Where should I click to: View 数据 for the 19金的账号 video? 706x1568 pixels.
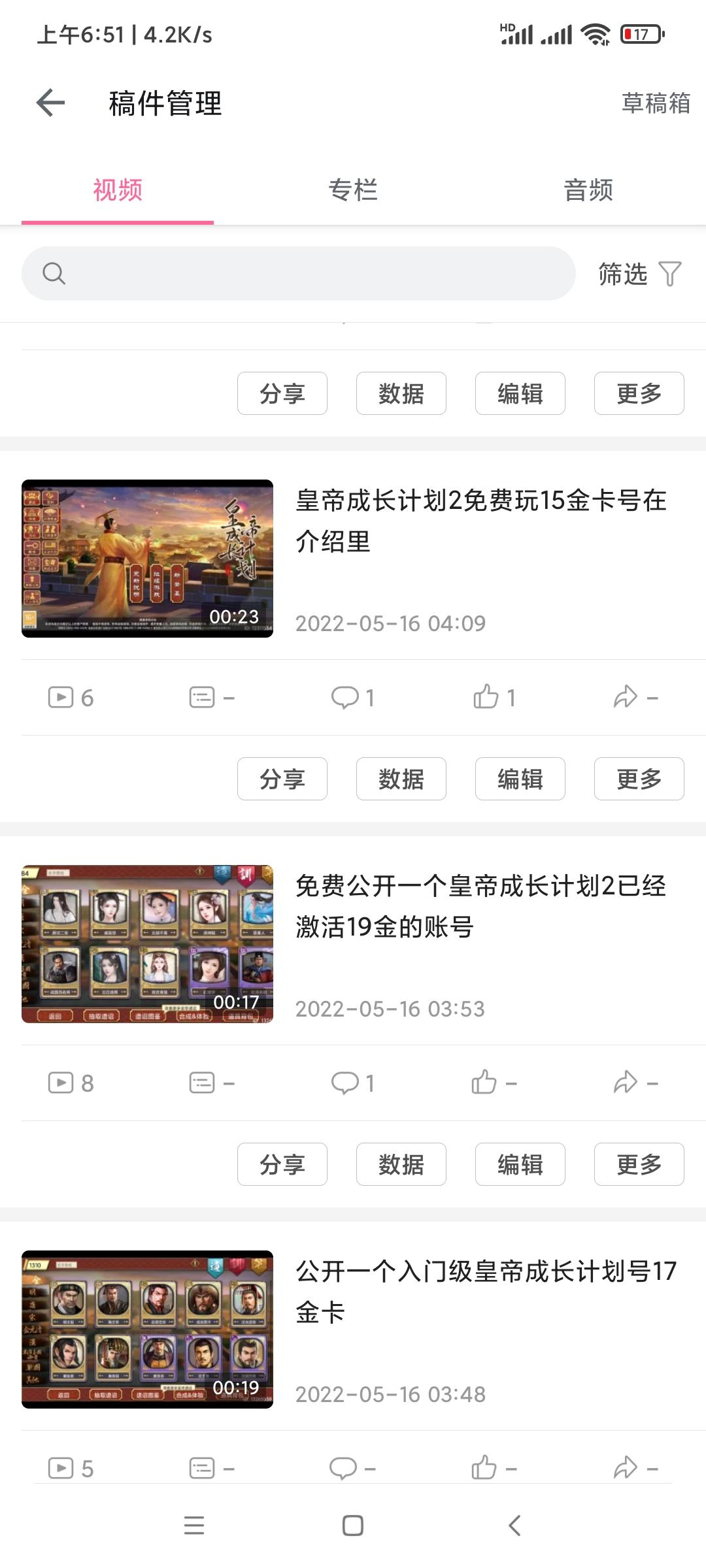click(401, 1164)
